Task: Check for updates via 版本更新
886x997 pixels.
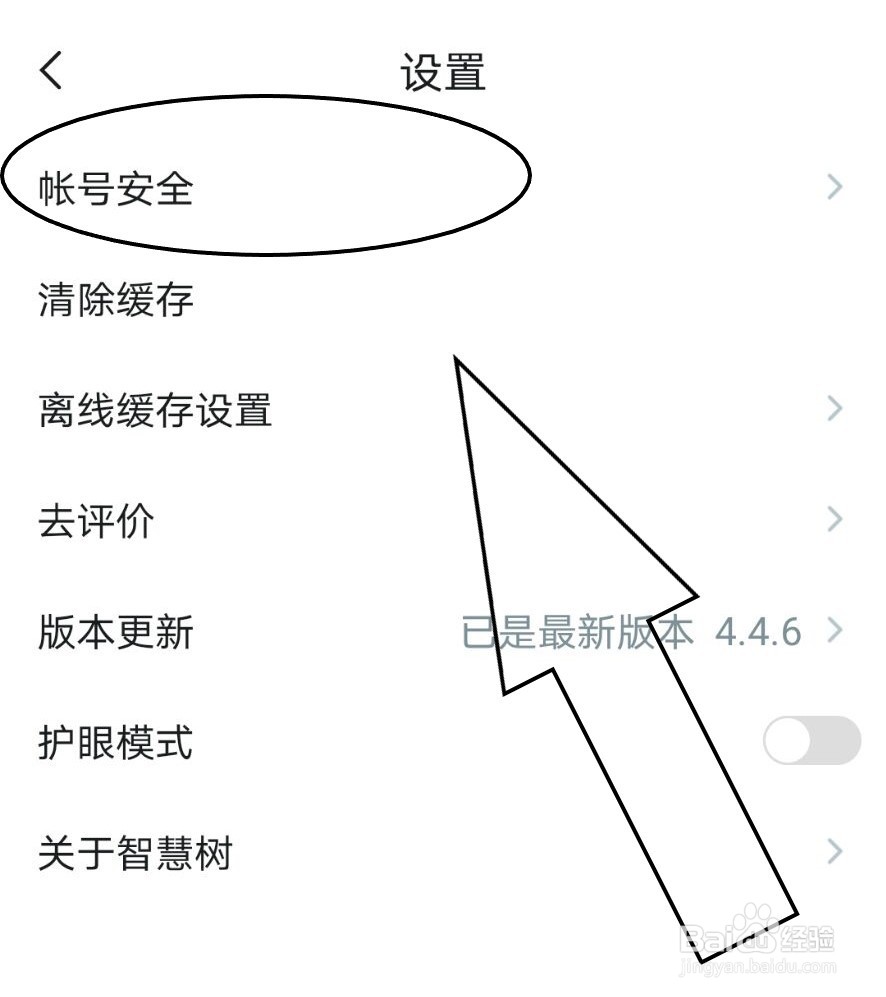Action: pos(113,632)
